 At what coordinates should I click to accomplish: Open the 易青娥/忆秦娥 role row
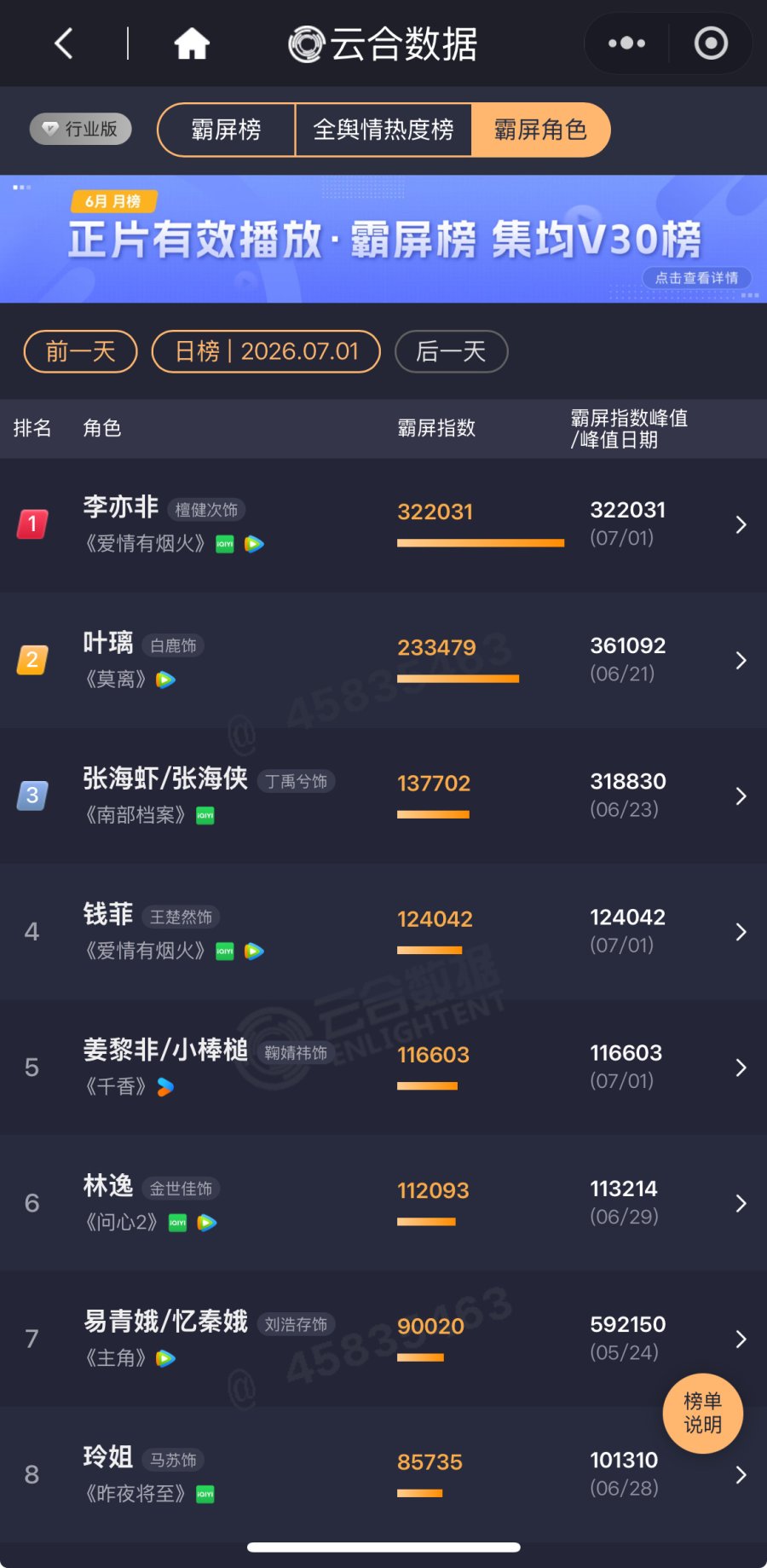pos(383,1338)
